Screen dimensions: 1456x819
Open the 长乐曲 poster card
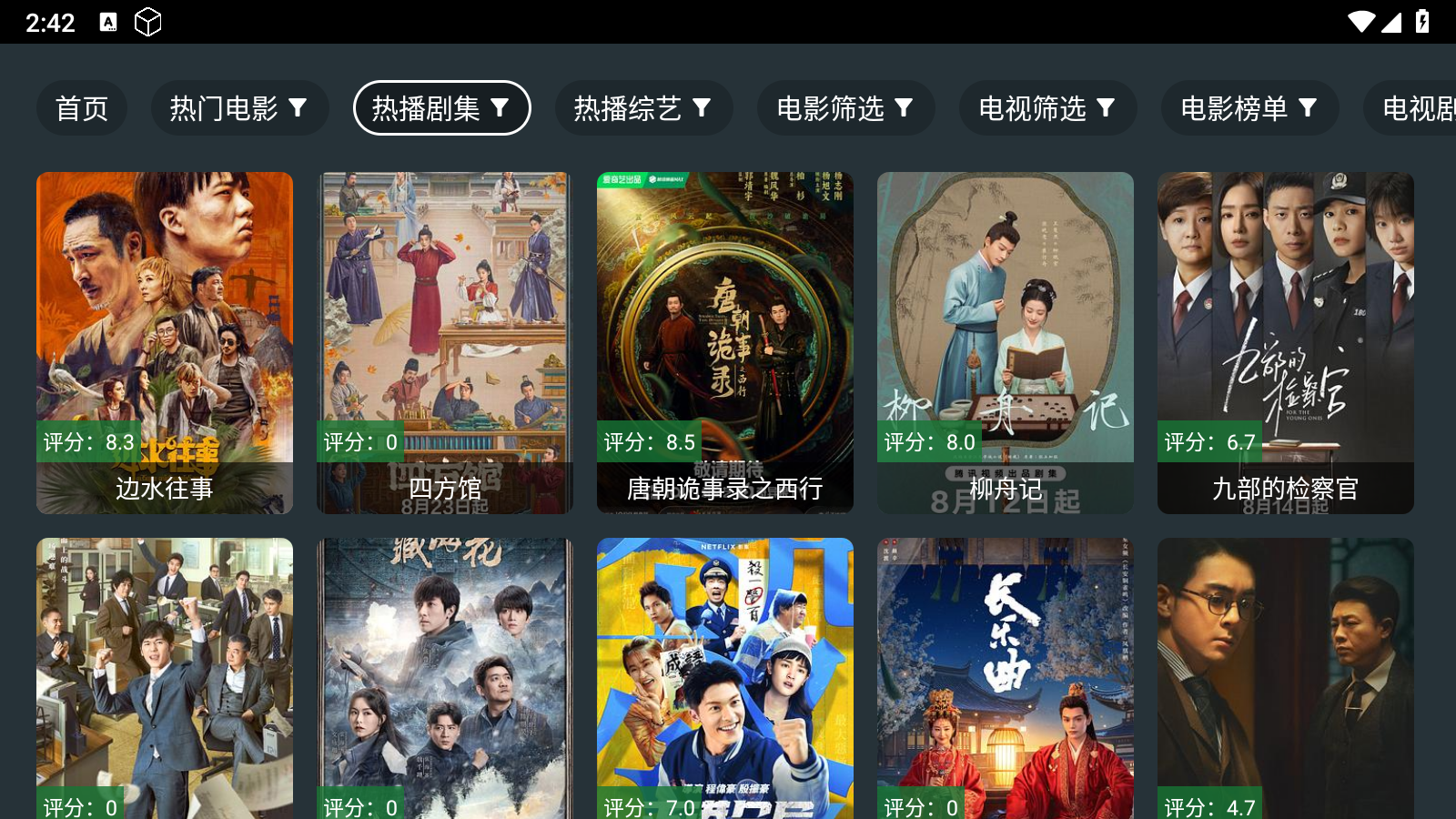[1006, 678]
